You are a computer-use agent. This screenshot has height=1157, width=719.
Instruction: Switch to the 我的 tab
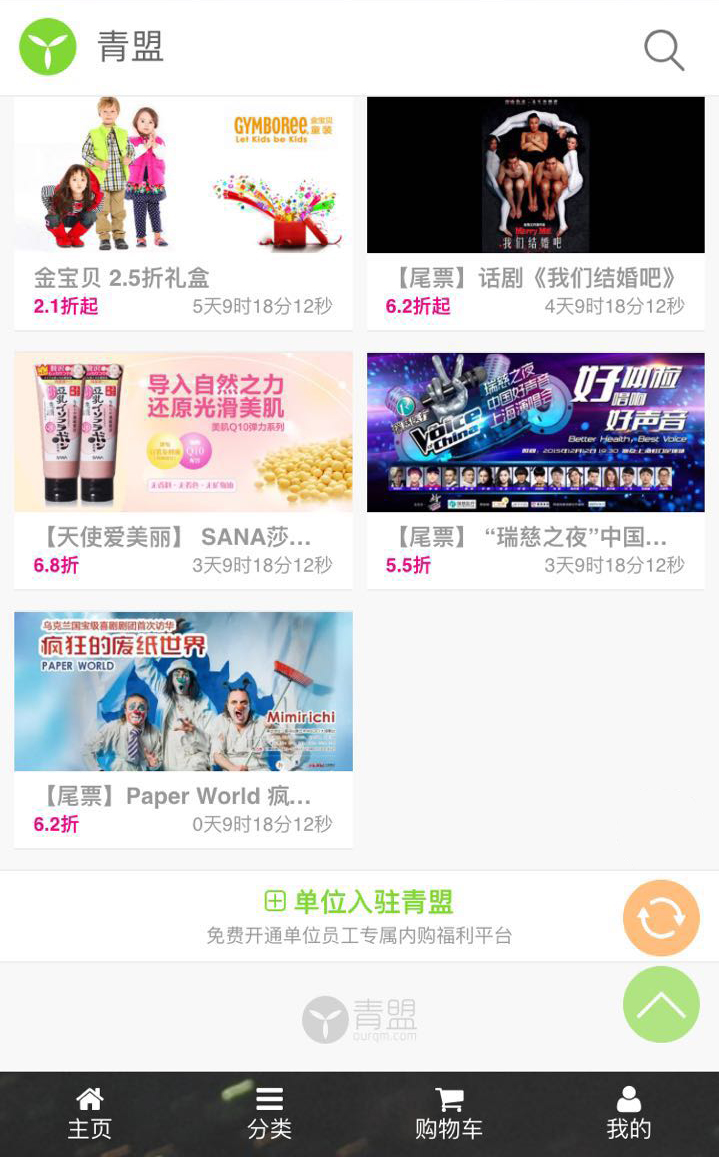629,1113
